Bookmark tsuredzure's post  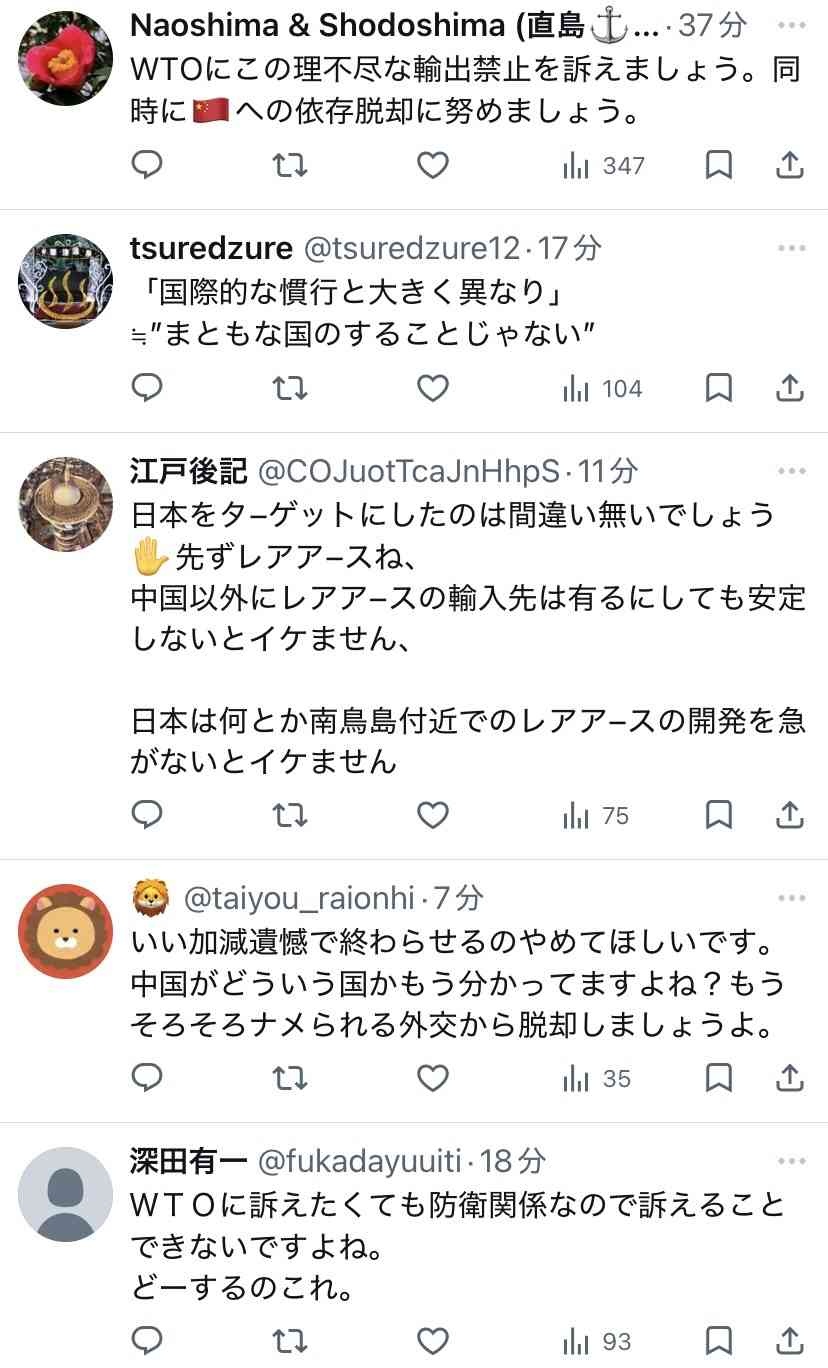tap(718, 388)
